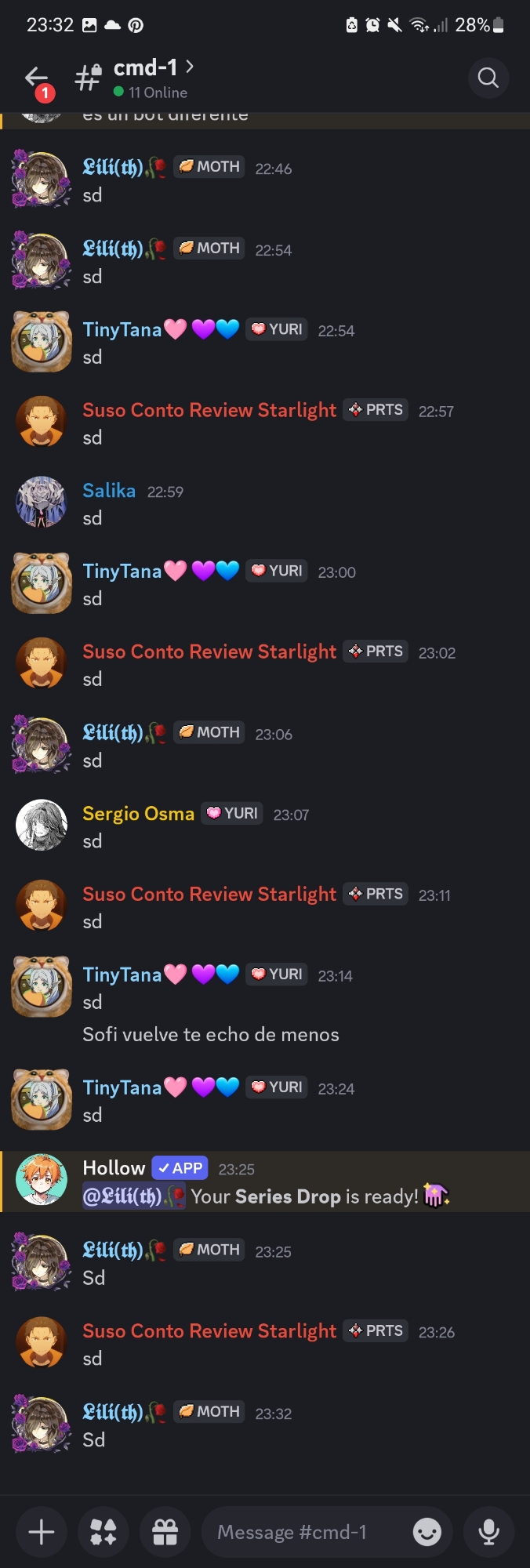The image size is (530, 1568).
Task: Open TinyTana's avatar on the 22:54 message
Action: click(42, 341)
